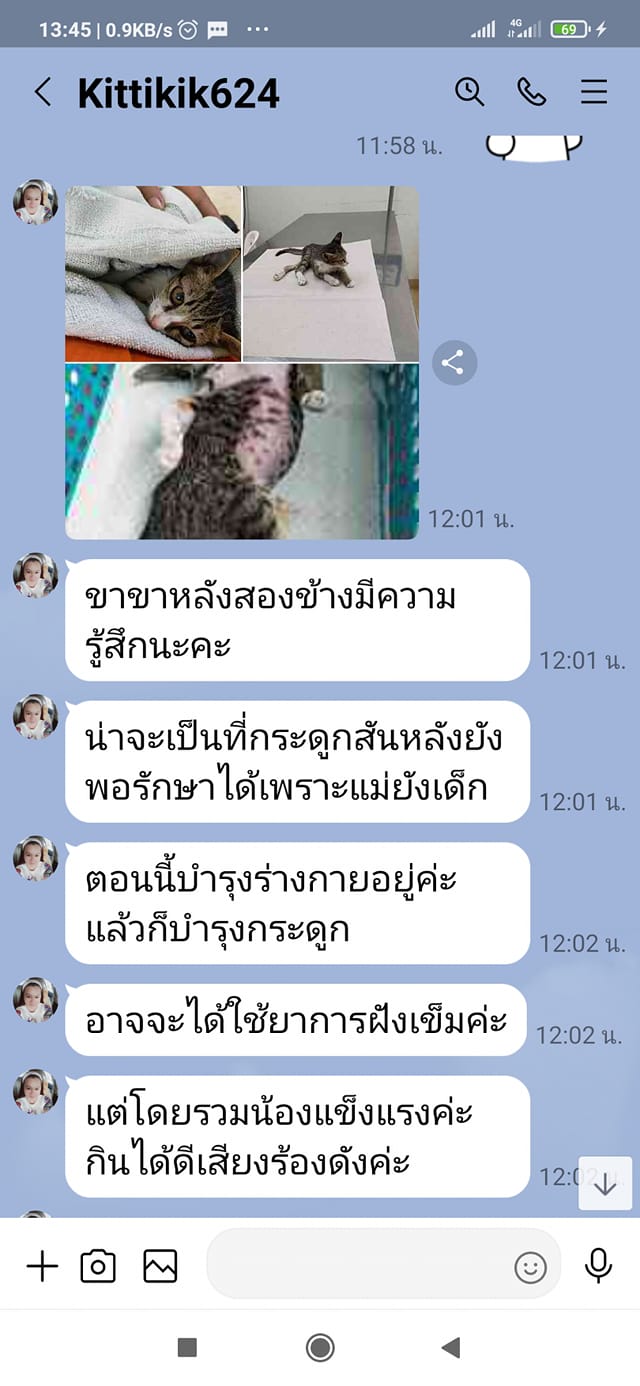Image resolution: width=640 pixels, height=1386 pixels.
Task: Share the received photo collage
Action: tap(454, 363)
